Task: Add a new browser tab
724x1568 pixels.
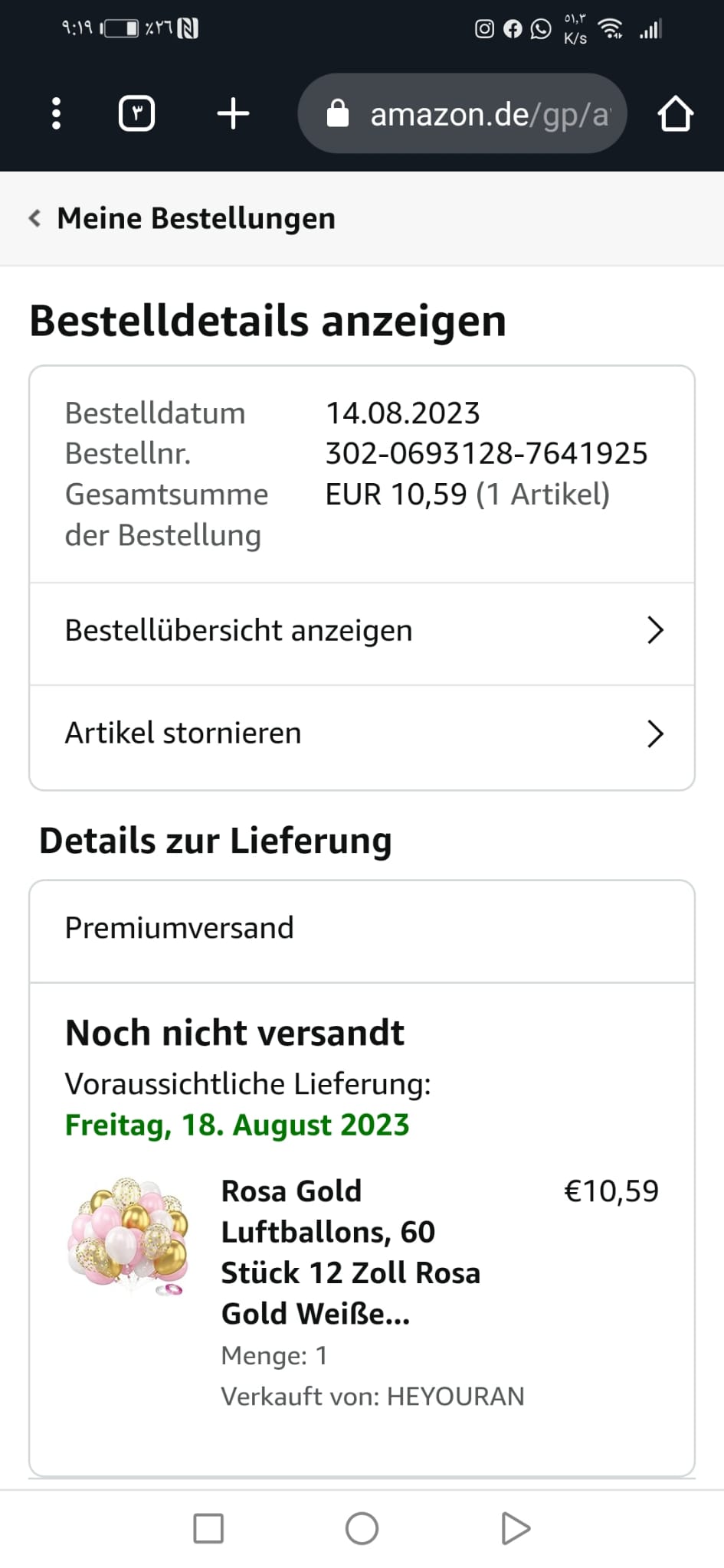Action: [233, 114]
